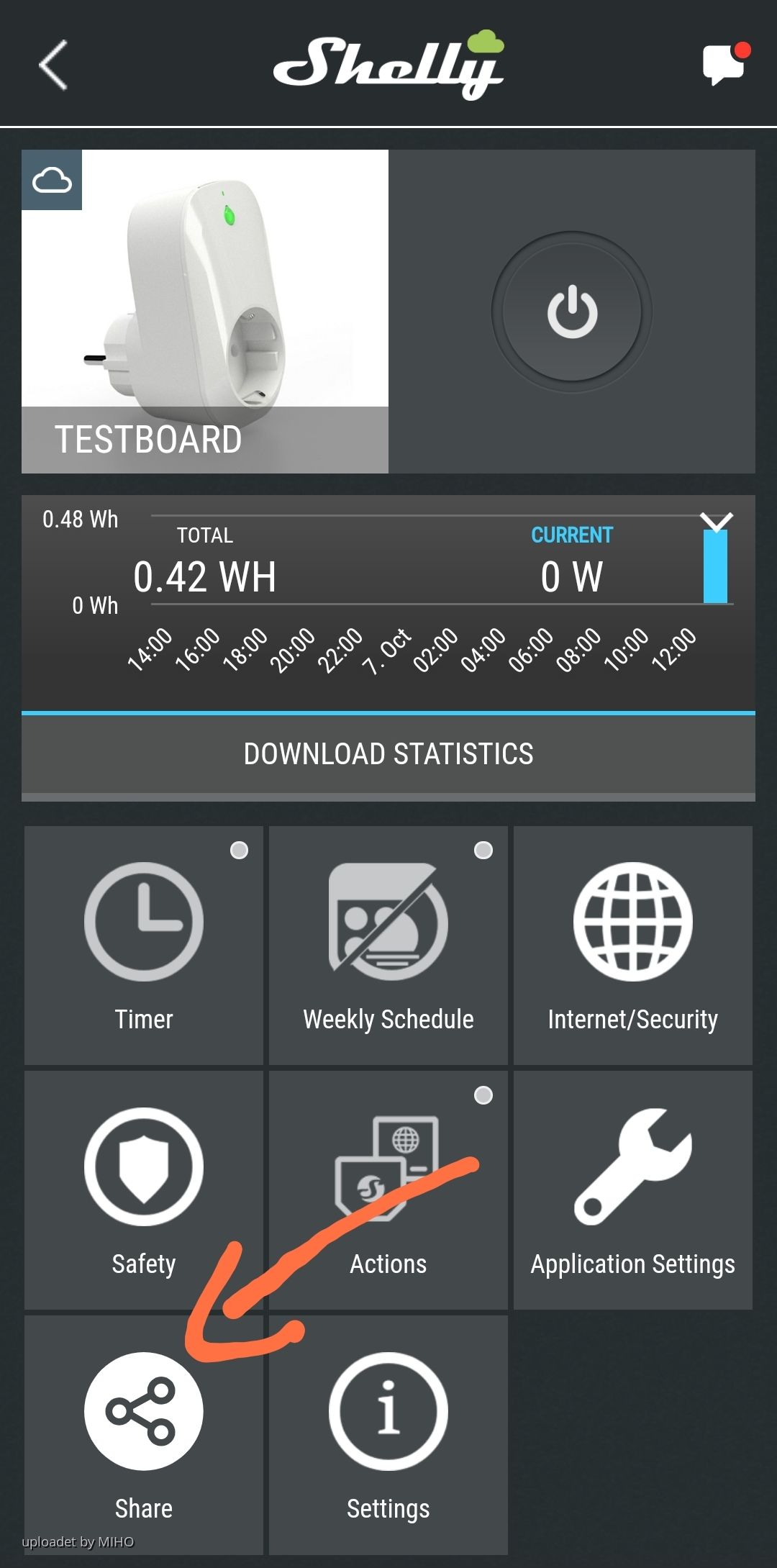
Task: Collapse the energy chart with the chevron
Action: coord(717,520)
